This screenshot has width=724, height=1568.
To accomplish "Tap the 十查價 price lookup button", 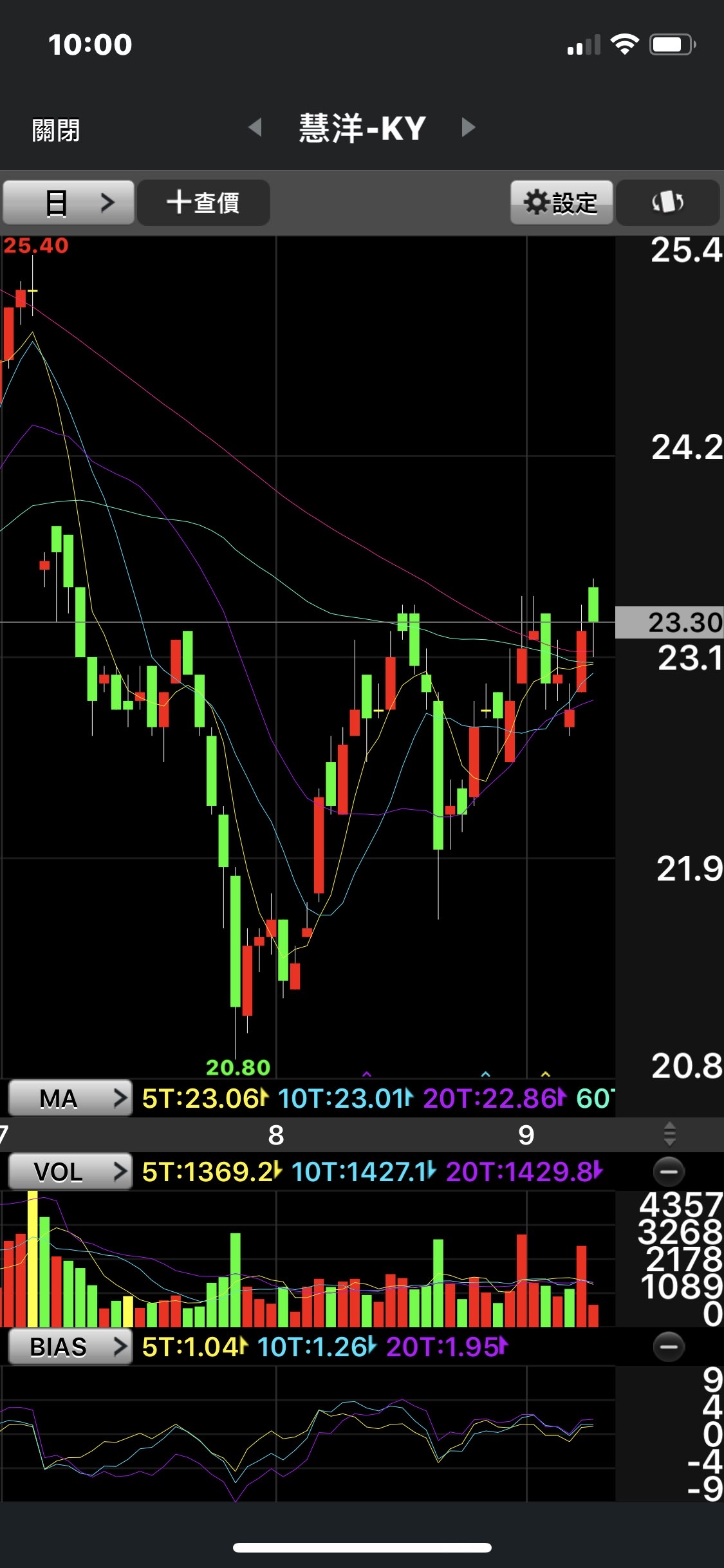I will (x=203, y=203).
